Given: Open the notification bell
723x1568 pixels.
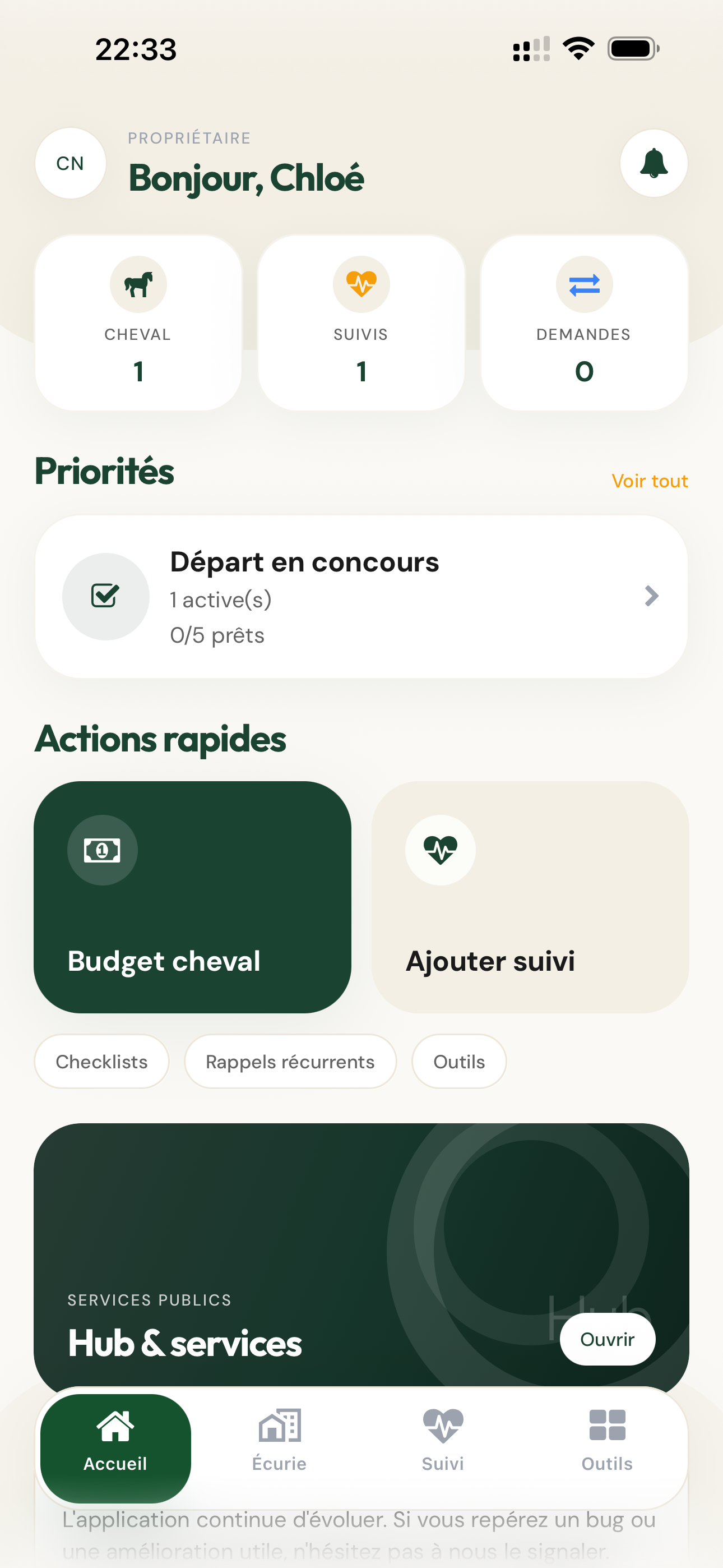Looking at the screenshot, I should (x=653, y=163).
